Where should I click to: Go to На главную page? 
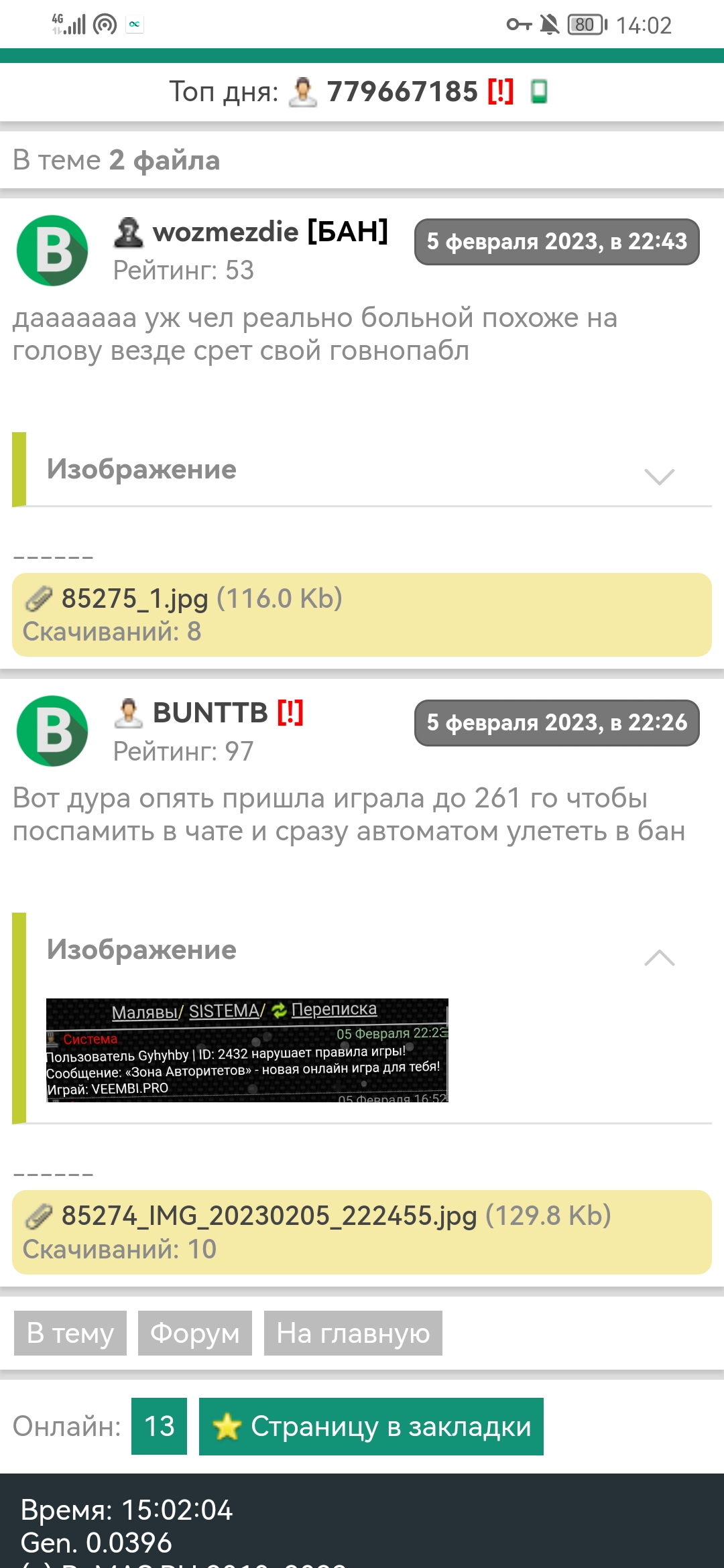[x=353, y=1333]
